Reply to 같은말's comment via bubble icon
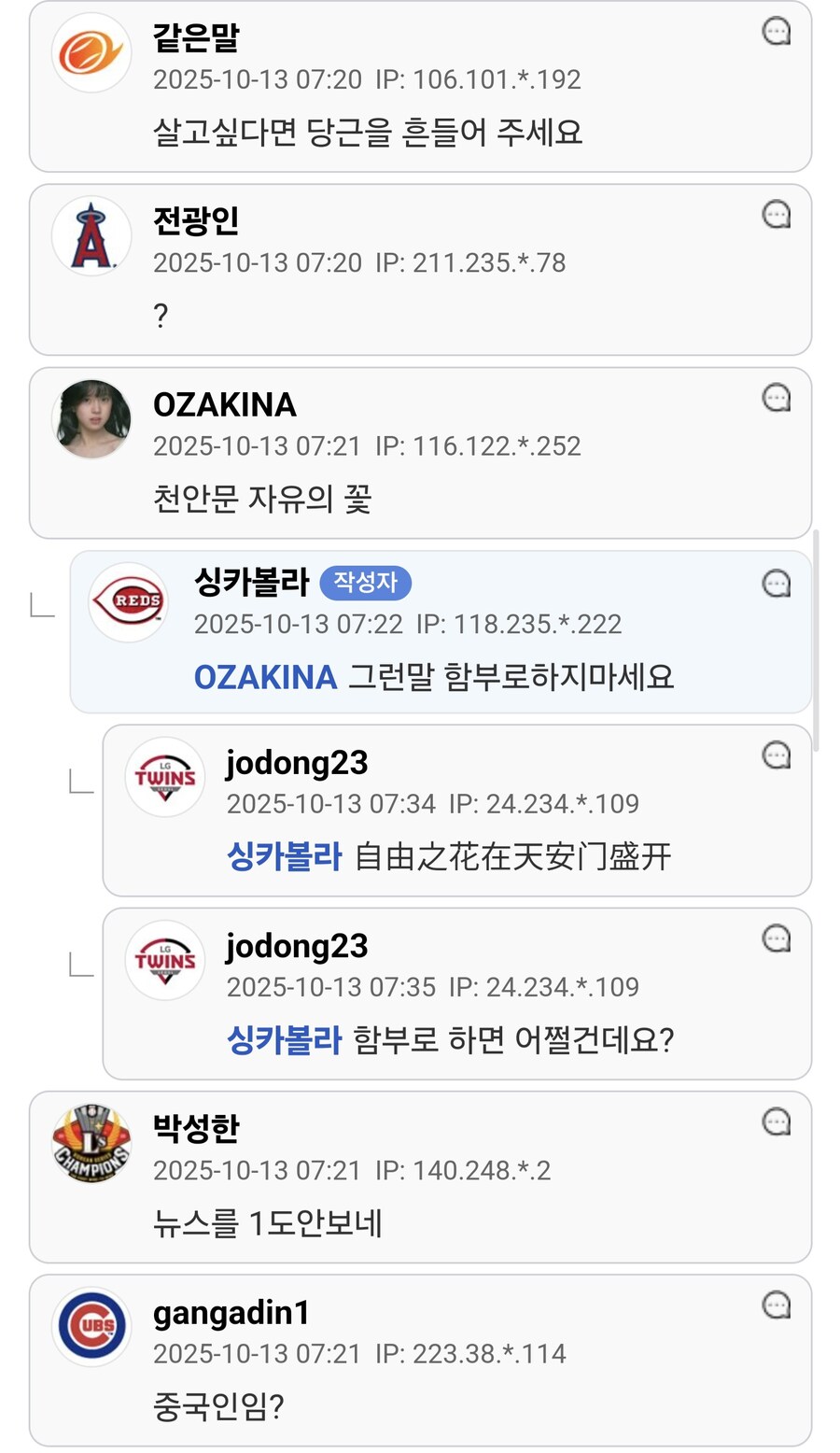840x1453 pixels. tap(776, 32)
